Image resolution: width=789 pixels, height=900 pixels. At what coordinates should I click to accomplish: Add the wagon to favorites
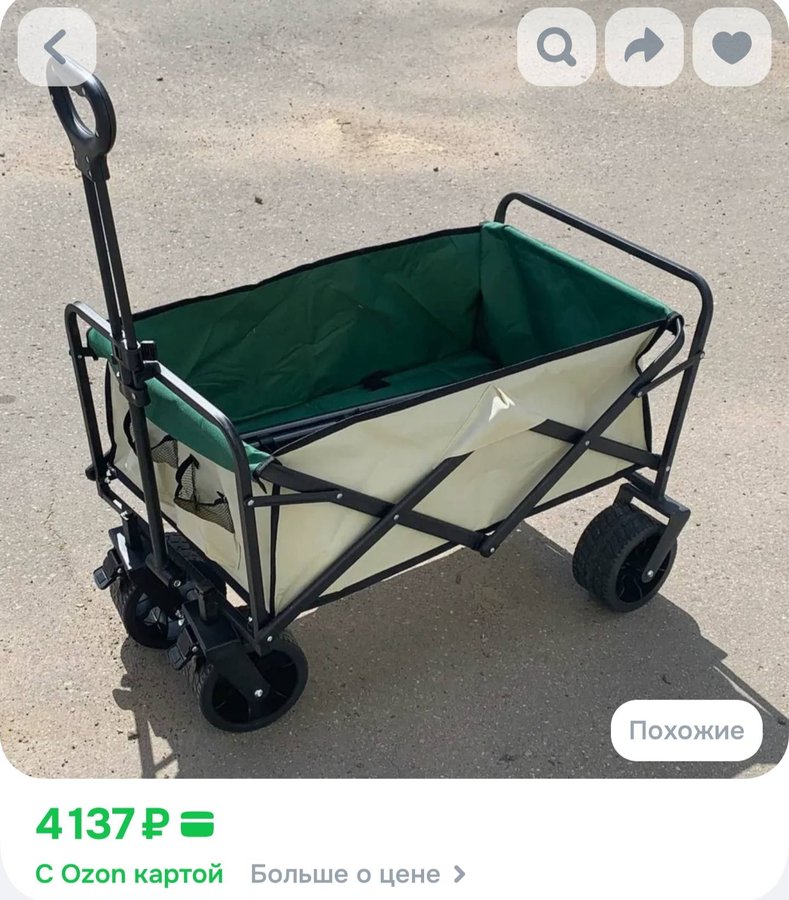(732, 47)
